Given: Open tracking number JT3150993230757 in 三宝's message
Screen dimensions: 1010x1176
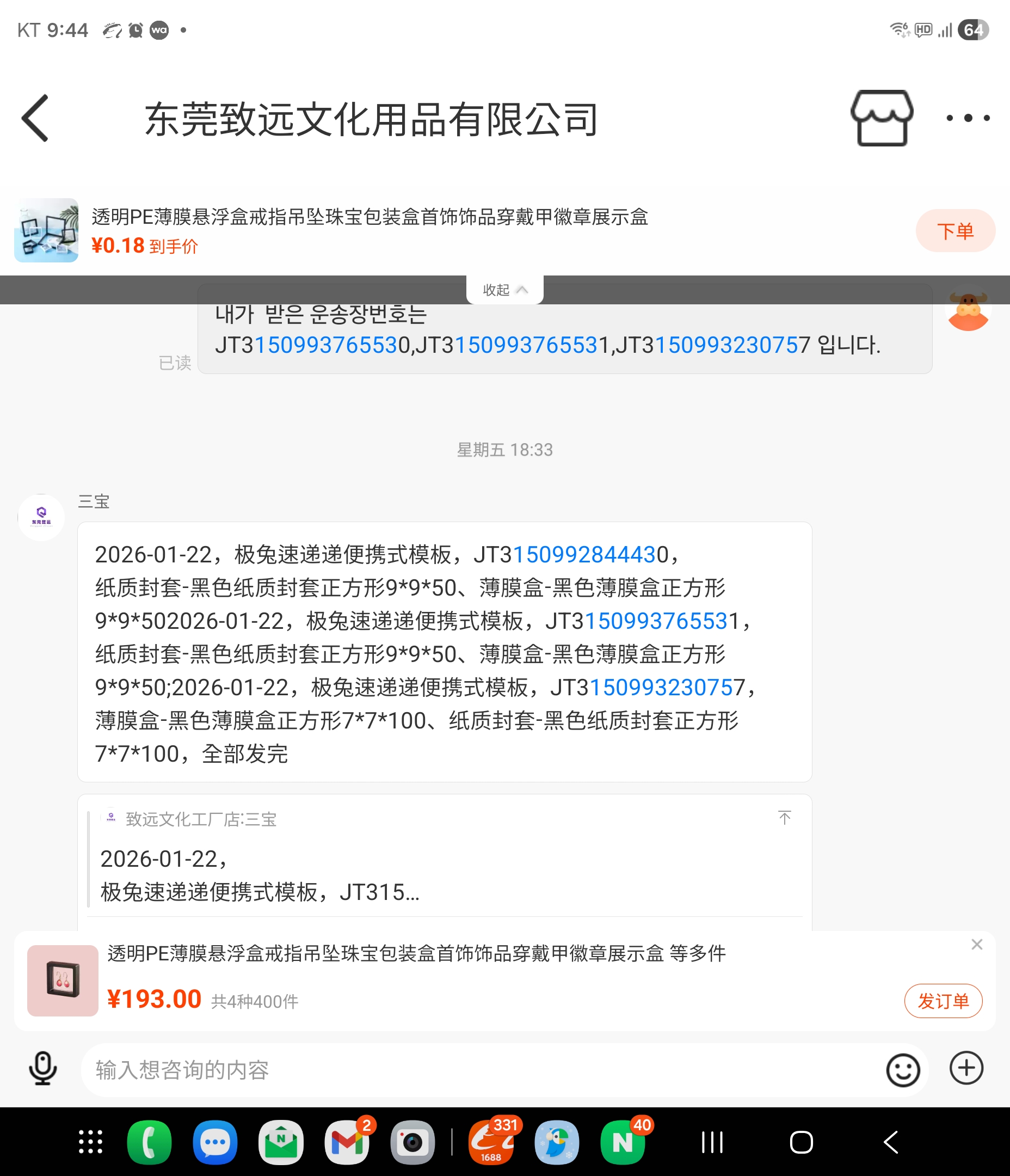Looking at the screenshot, I should (x=667, y=687).
